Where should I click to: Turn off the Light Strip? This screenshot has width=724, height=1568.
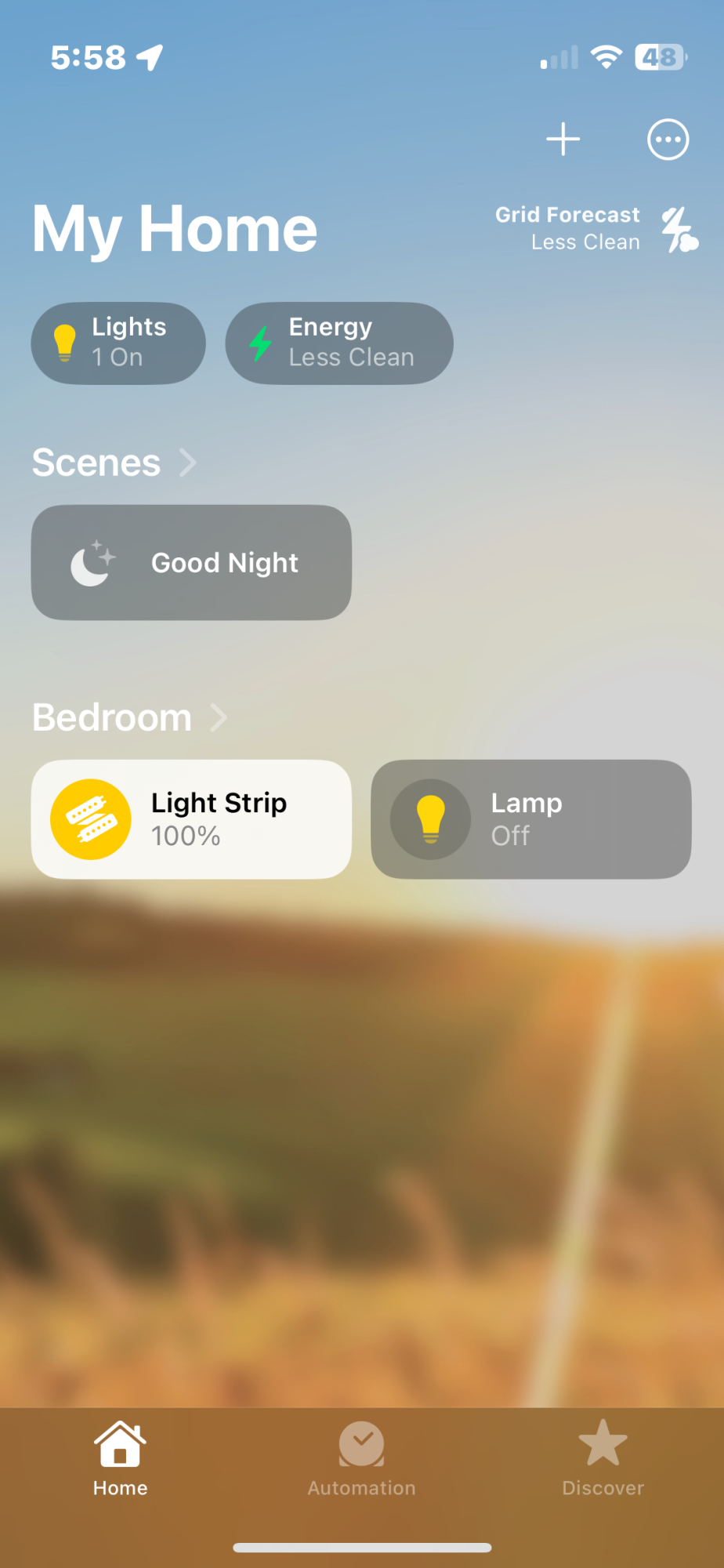click(x=91, y=819)
